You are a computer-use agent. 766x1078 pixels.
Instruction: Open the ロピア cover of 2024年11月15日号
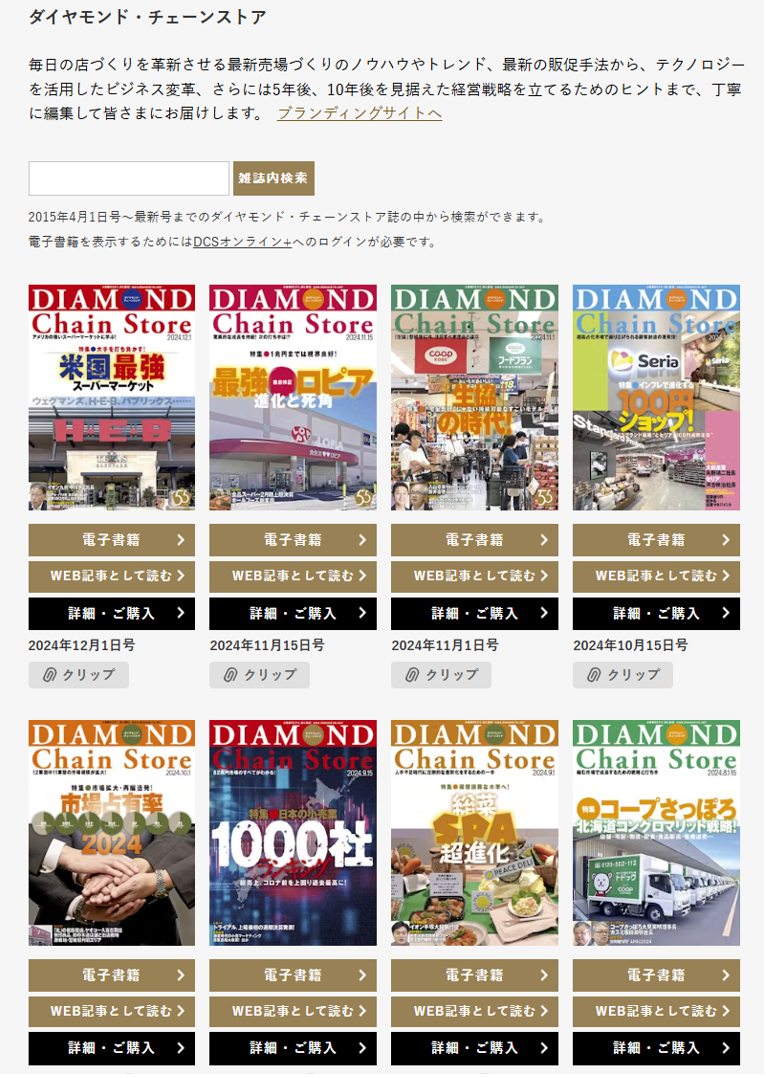click(x=293, y=397)
